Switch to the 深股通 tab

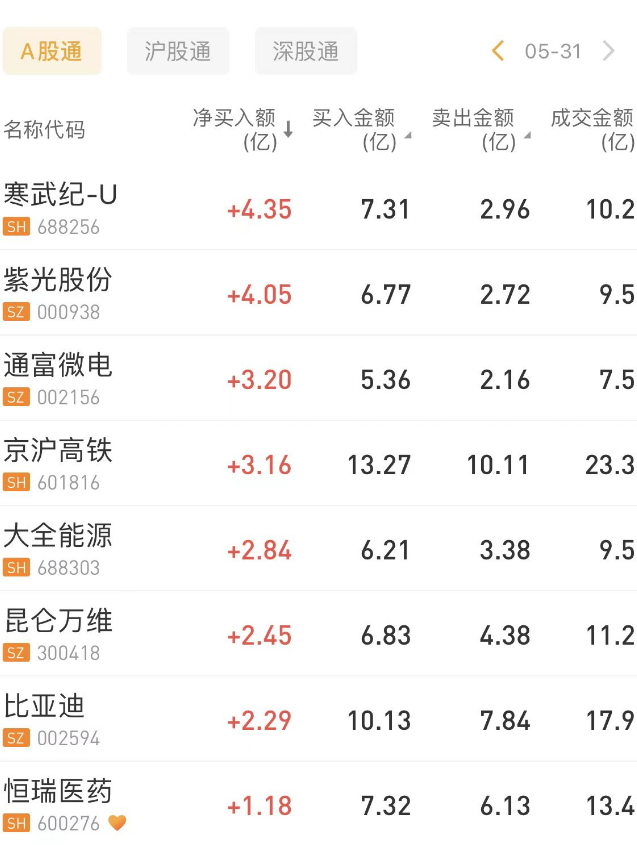click(x=305, y=51)
